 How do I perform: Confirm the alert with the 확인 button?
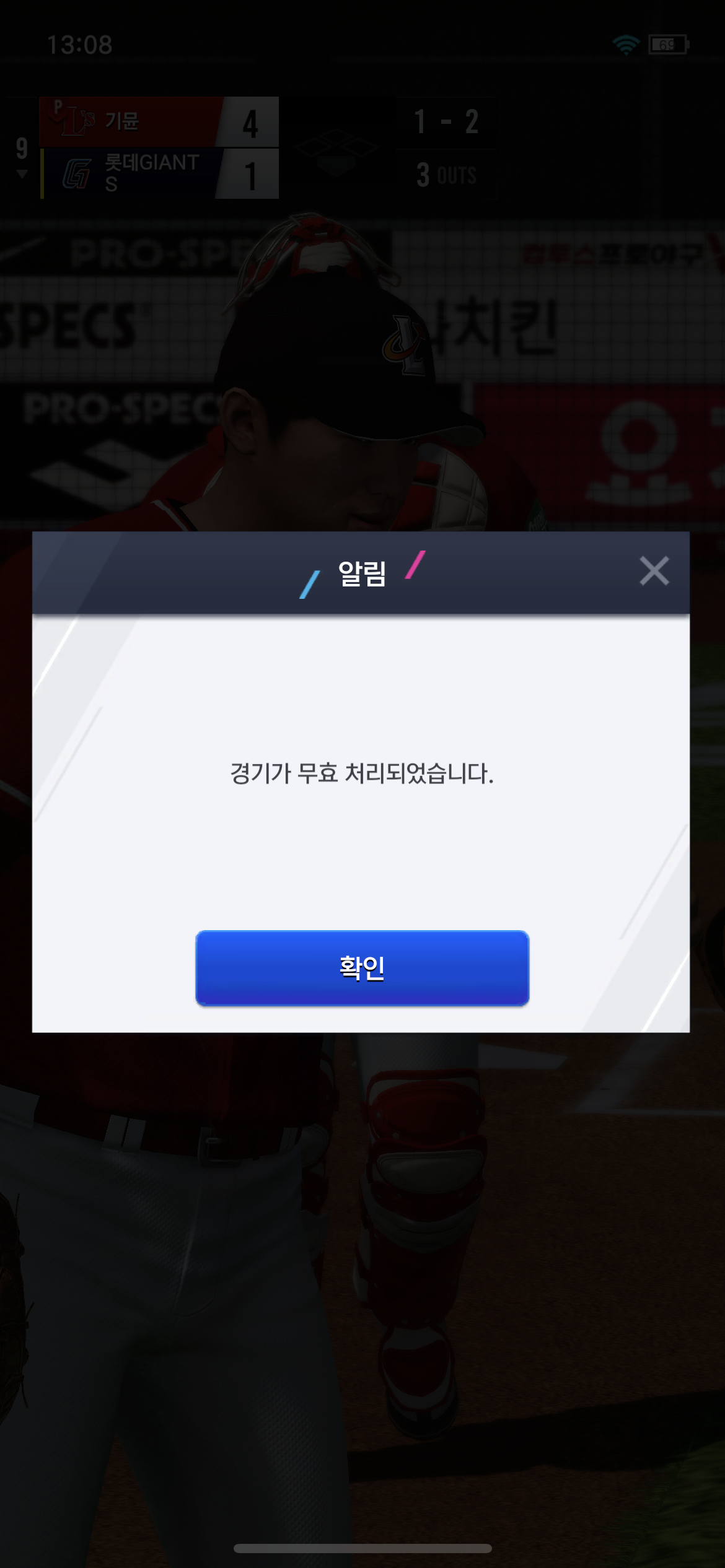[362, 967]
